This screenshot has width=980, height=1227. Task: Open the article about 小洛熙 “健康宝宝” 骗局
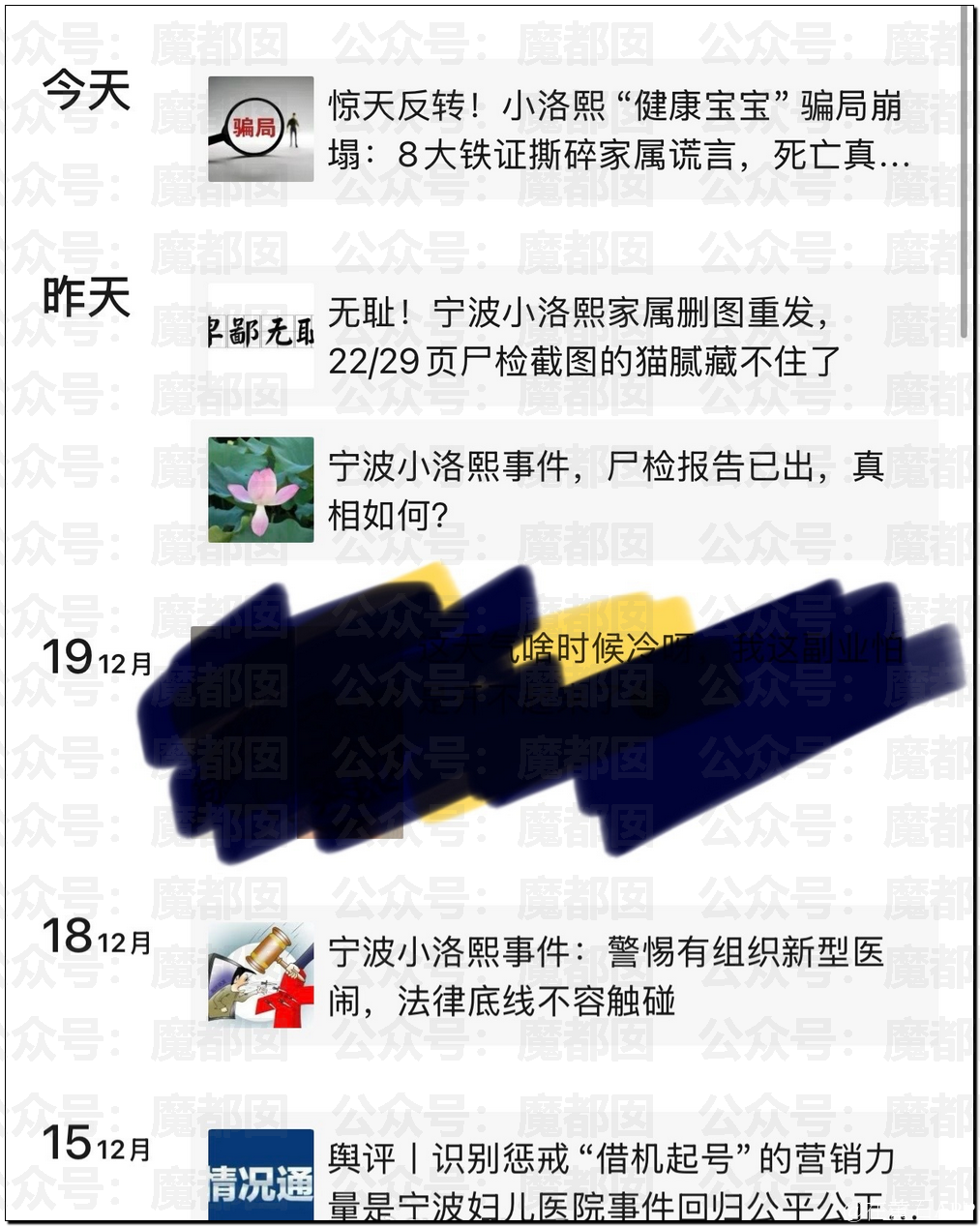point(617,131)
